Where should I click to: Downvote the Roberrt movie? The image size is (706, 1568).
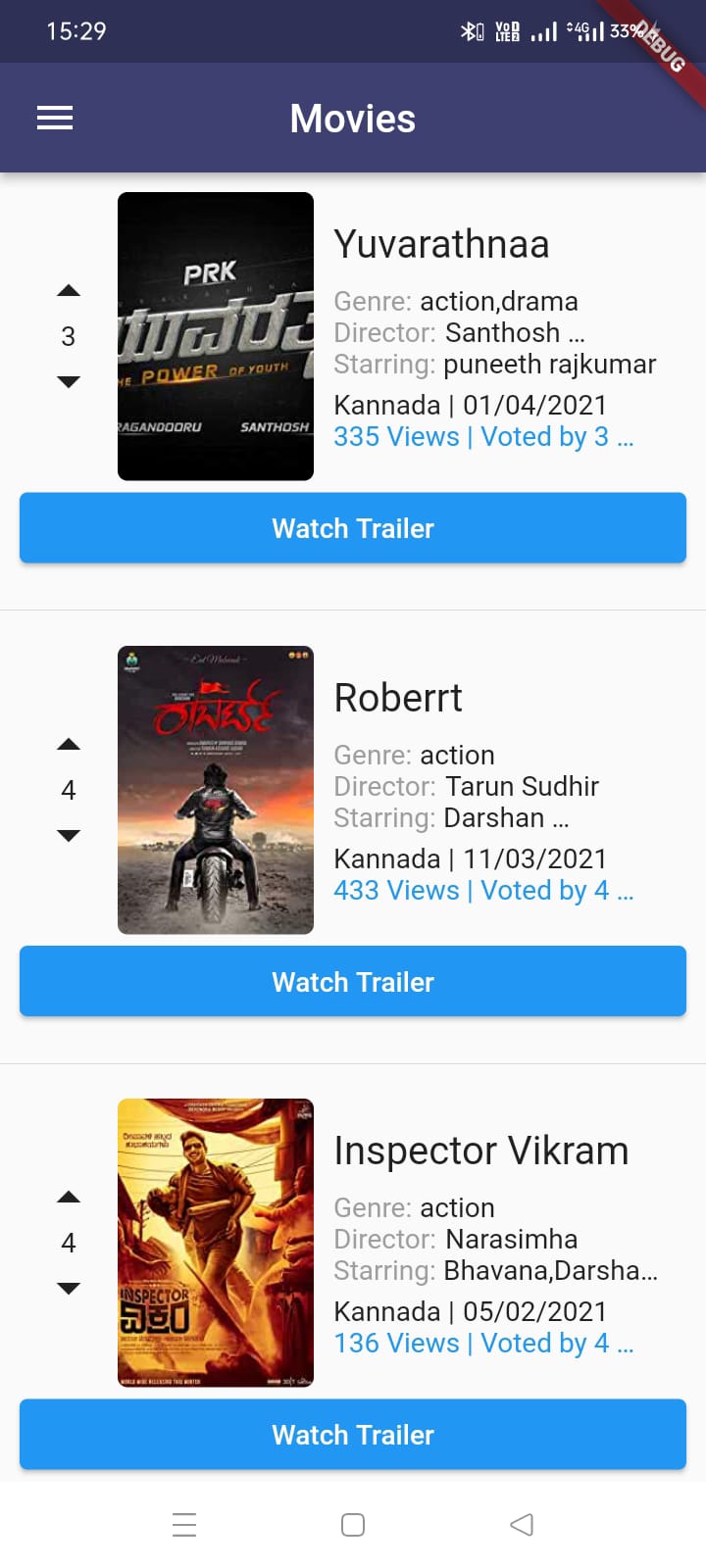[69, 835]
